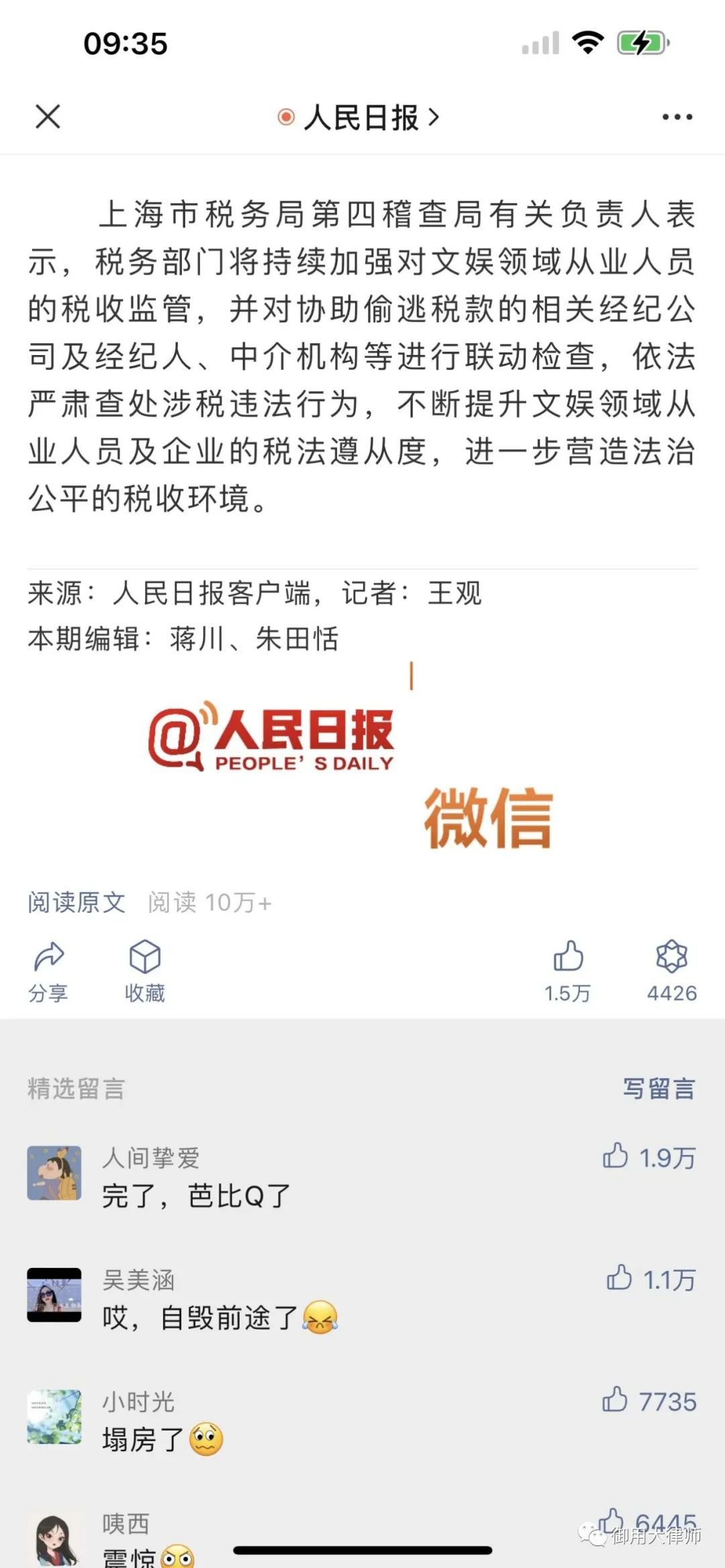Write a comment via 写留言
The image size is (725, 1568).
coord(659,1088)
